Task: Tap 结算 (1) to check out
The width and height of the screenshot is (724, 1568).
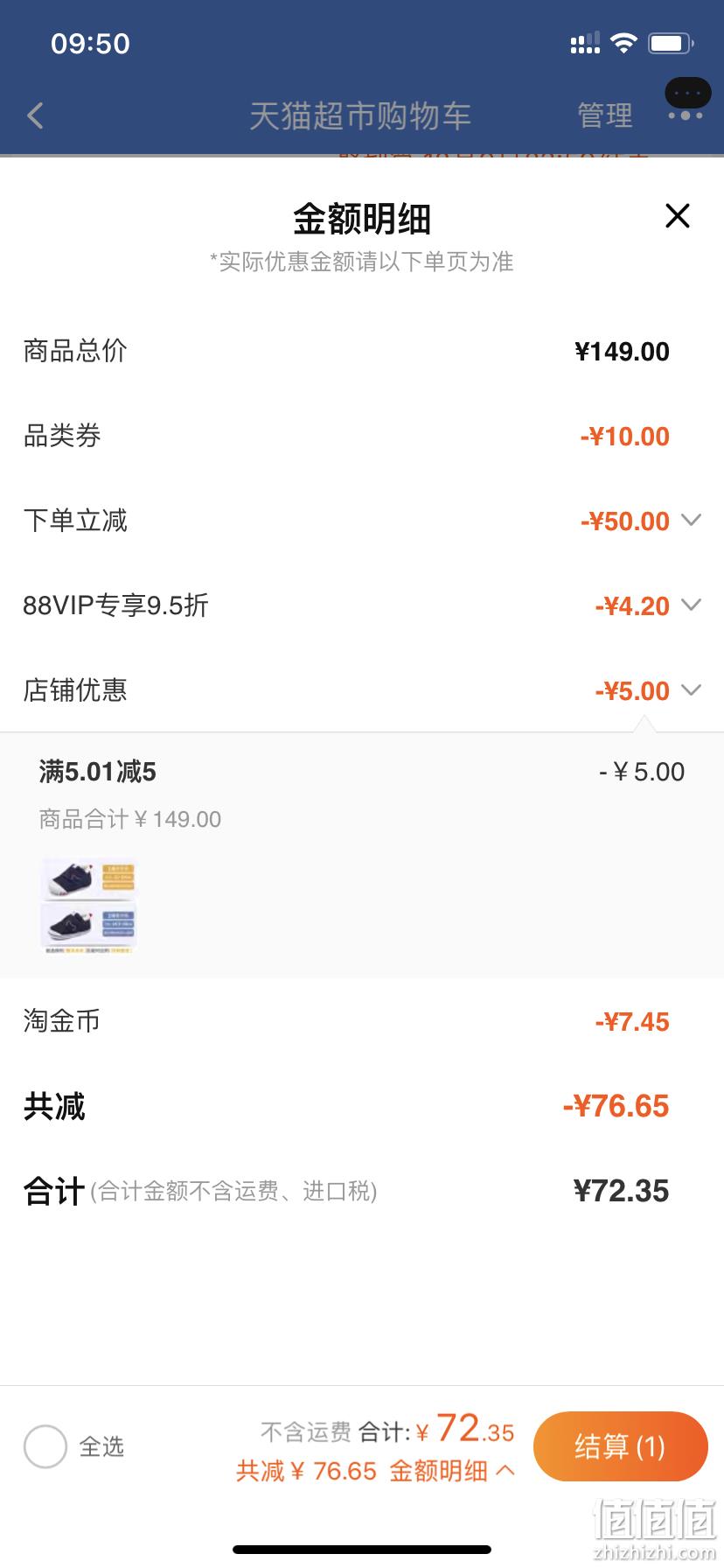Action: (x=620, y=1446)
